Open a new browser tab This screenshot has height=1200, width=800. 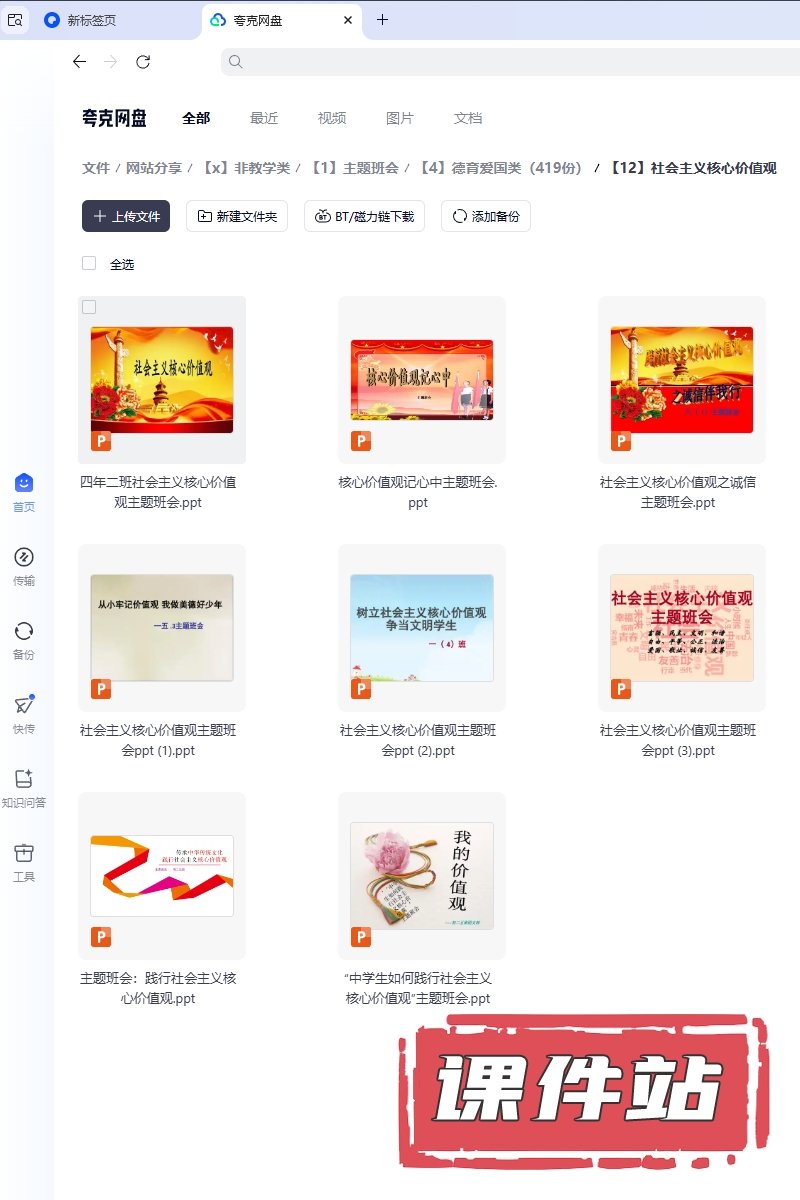[x=382, y=20]
